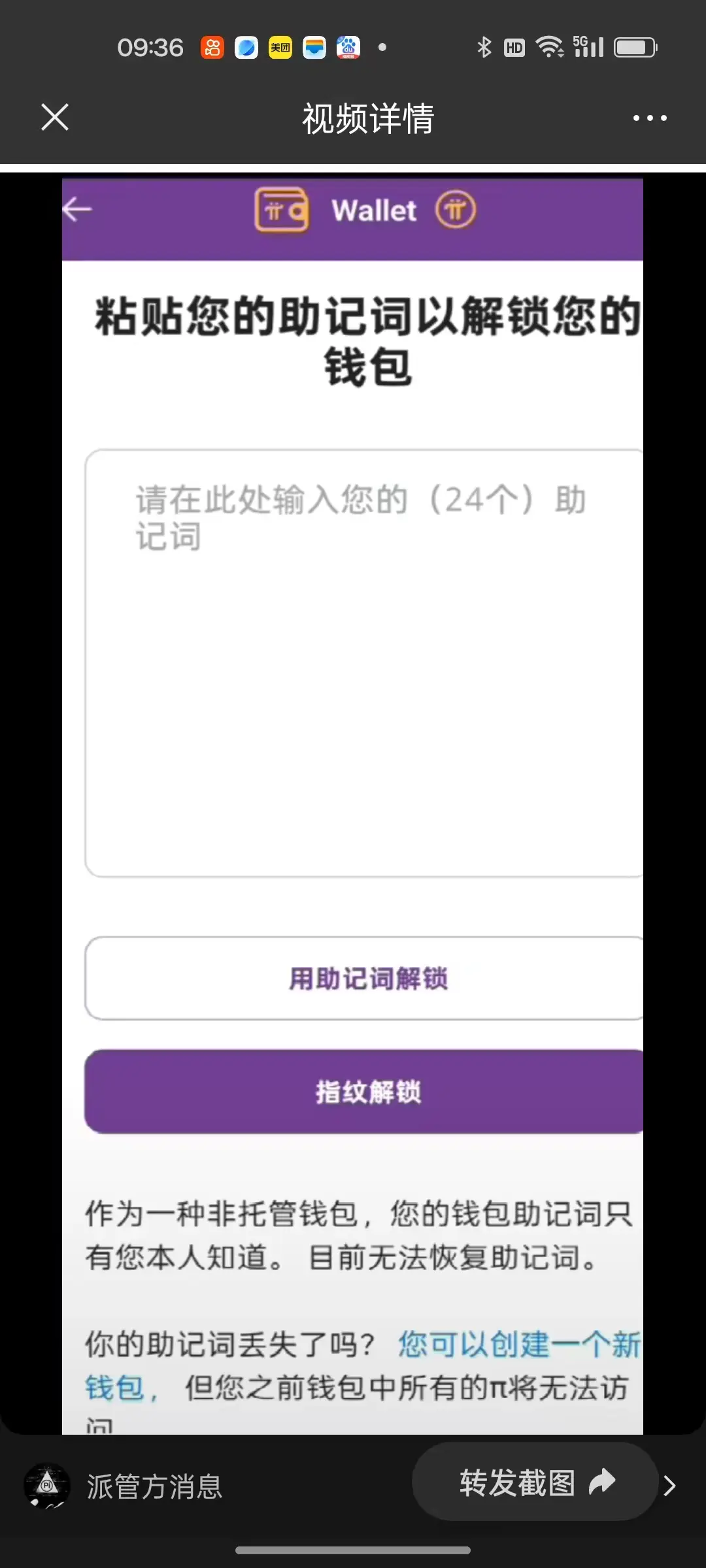
Task: Open the three-dot options menu
Action: (650, 118)
